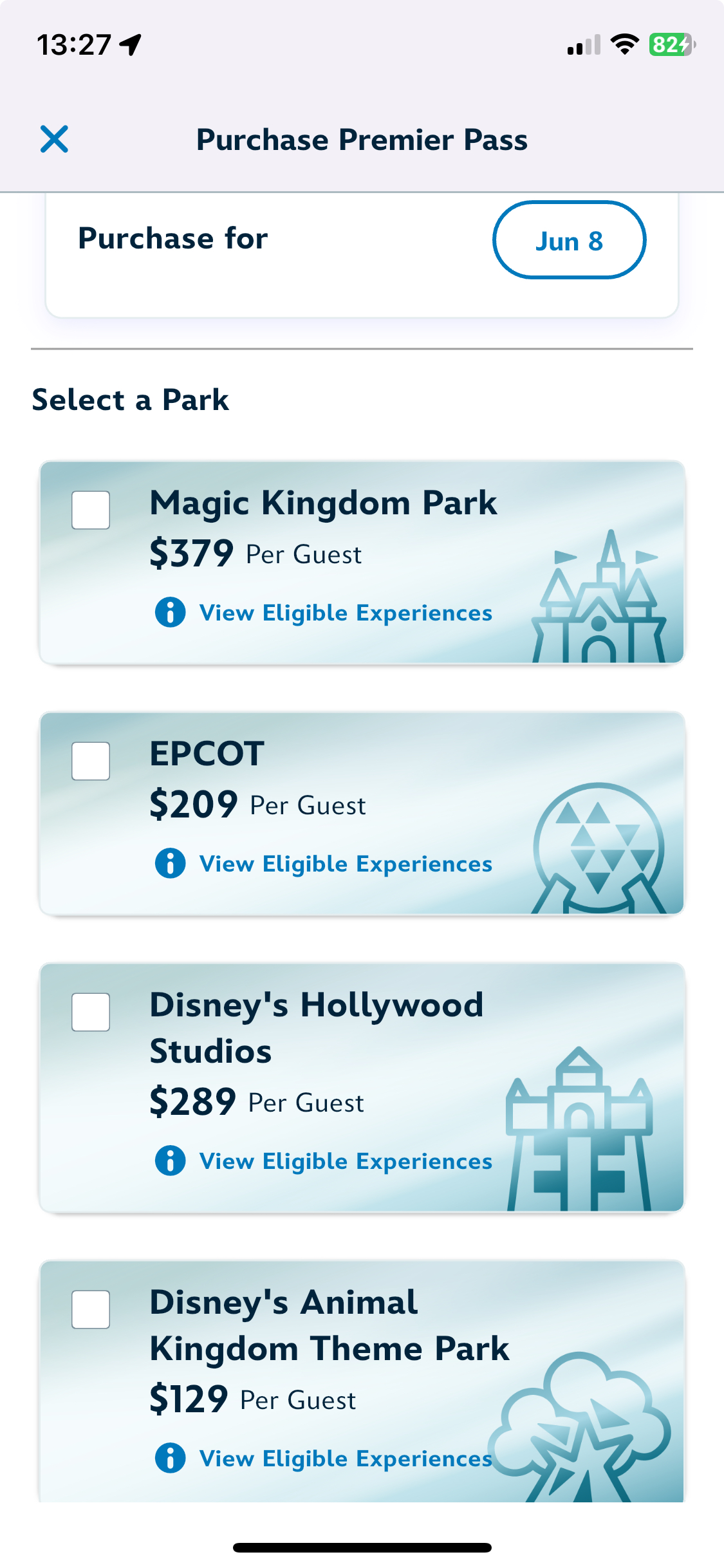Tick the Disney's Hollywood Studios checkbox
The height and width of the screenshot is (1568, 724).
coord(91,1013)
